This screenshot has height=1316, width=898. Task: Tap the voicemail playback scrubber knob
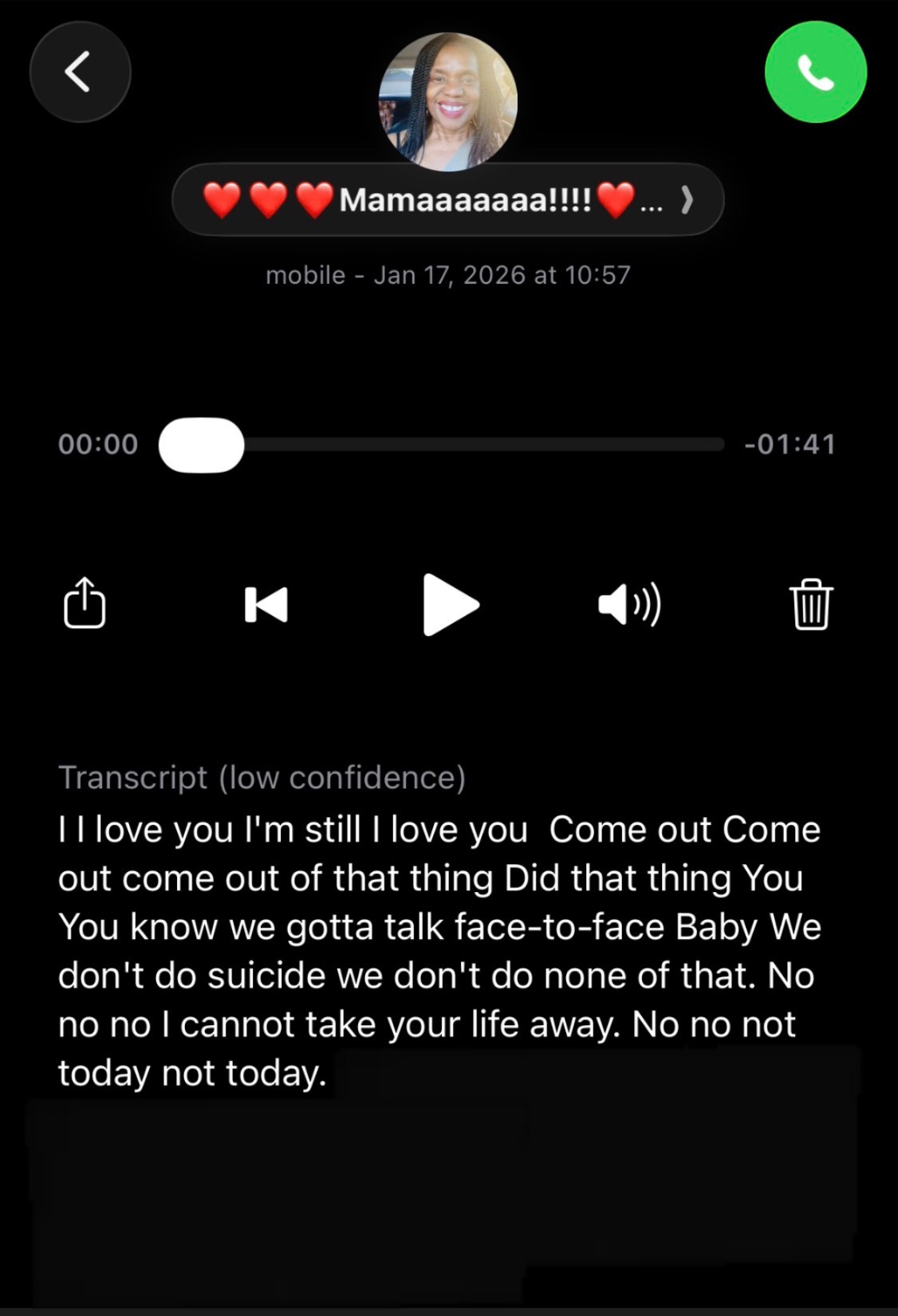coord(201,445)
